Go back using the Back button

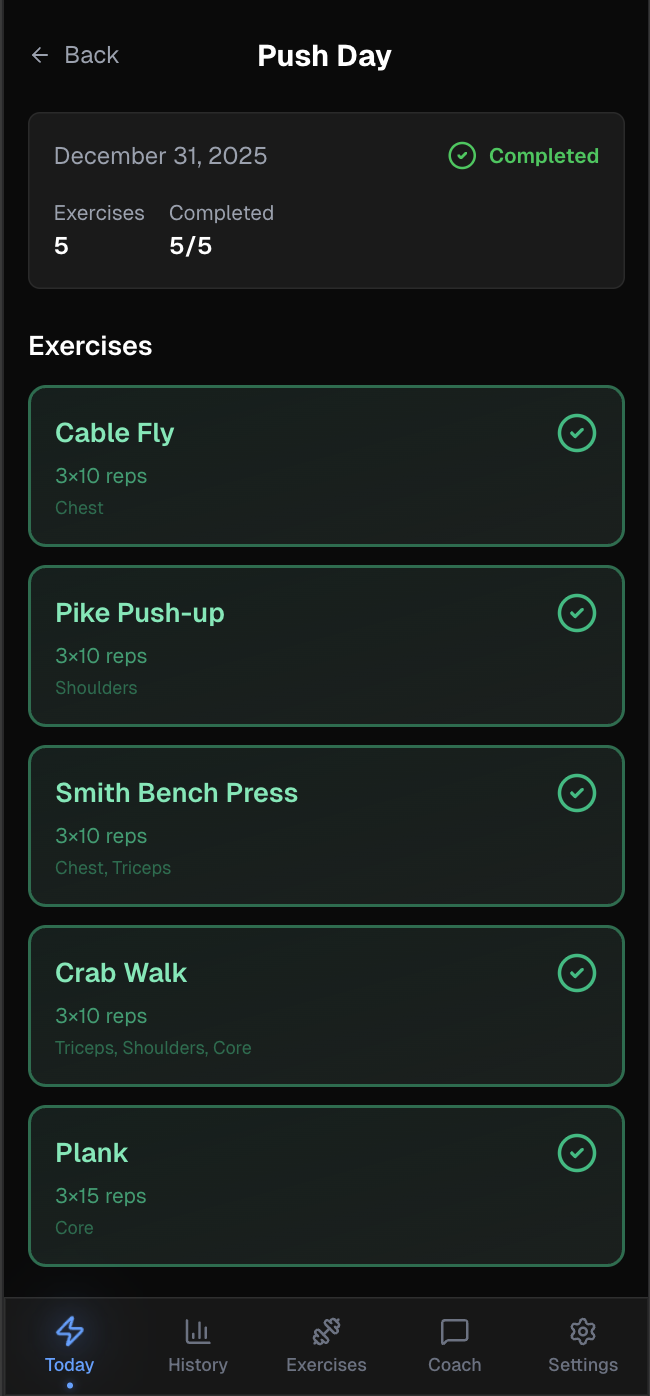click(75, 55)
